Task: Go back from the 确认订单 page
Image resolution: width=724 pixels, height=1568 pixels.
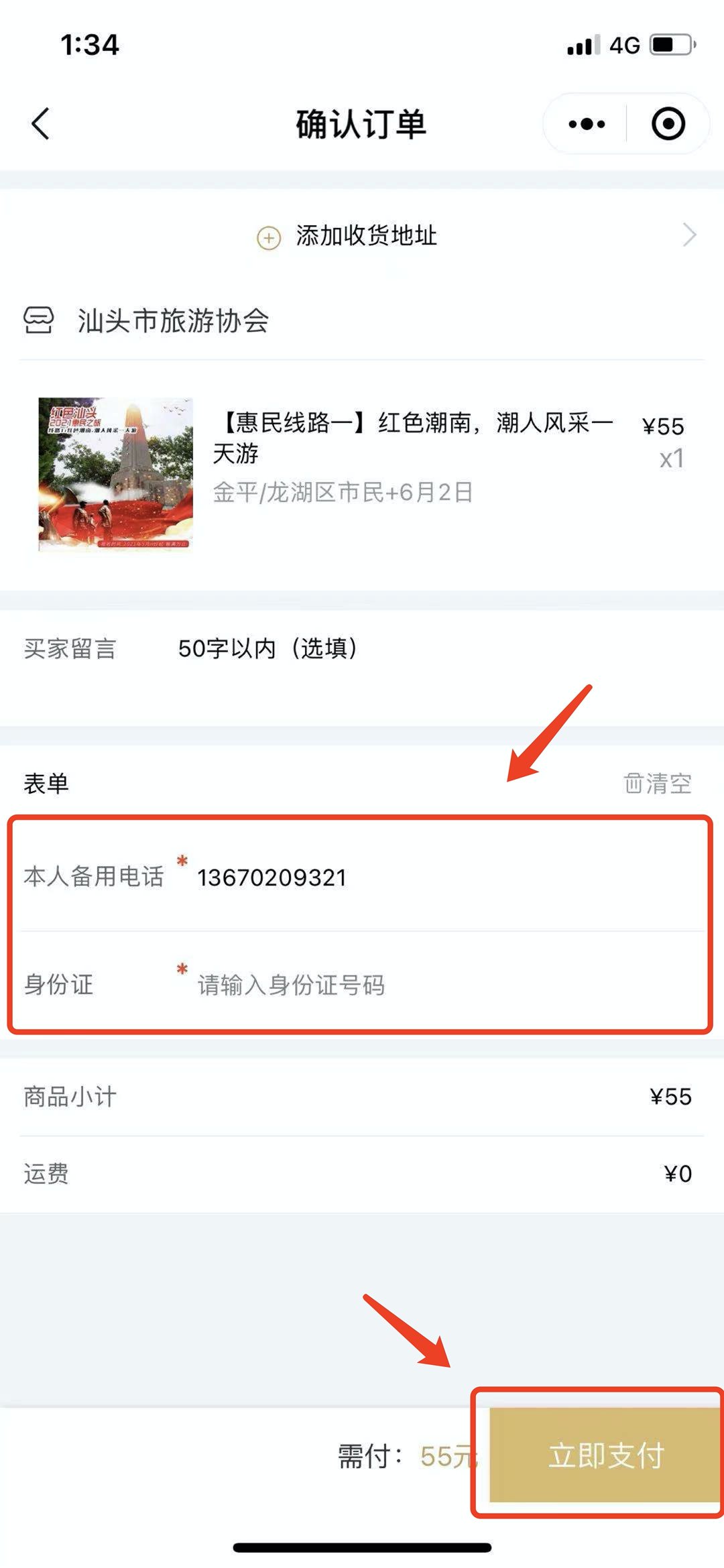Action: [x=41, y=124]
